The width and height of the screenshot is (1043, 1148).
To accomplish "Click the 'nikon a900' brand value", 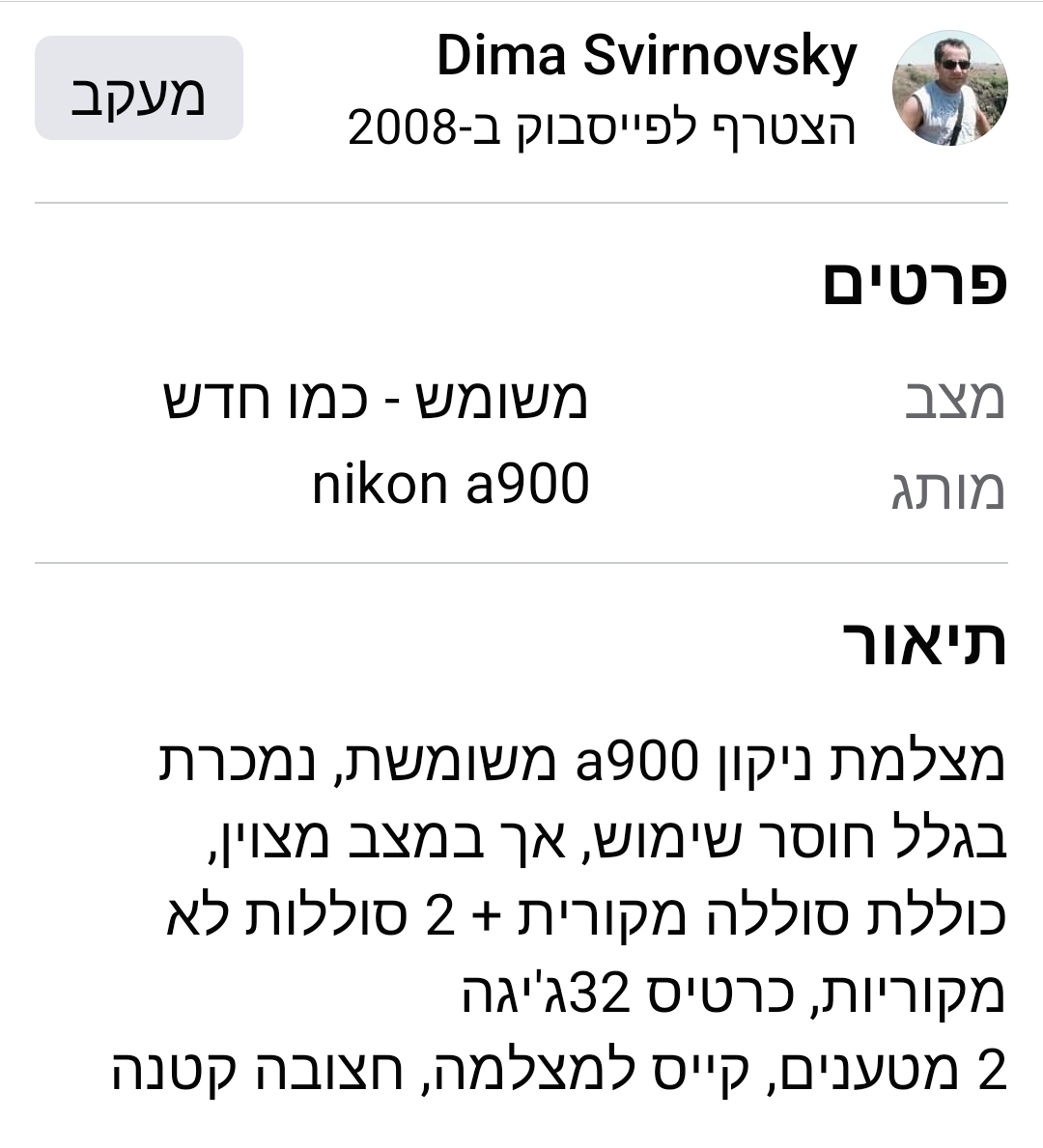I will (452, 485).
